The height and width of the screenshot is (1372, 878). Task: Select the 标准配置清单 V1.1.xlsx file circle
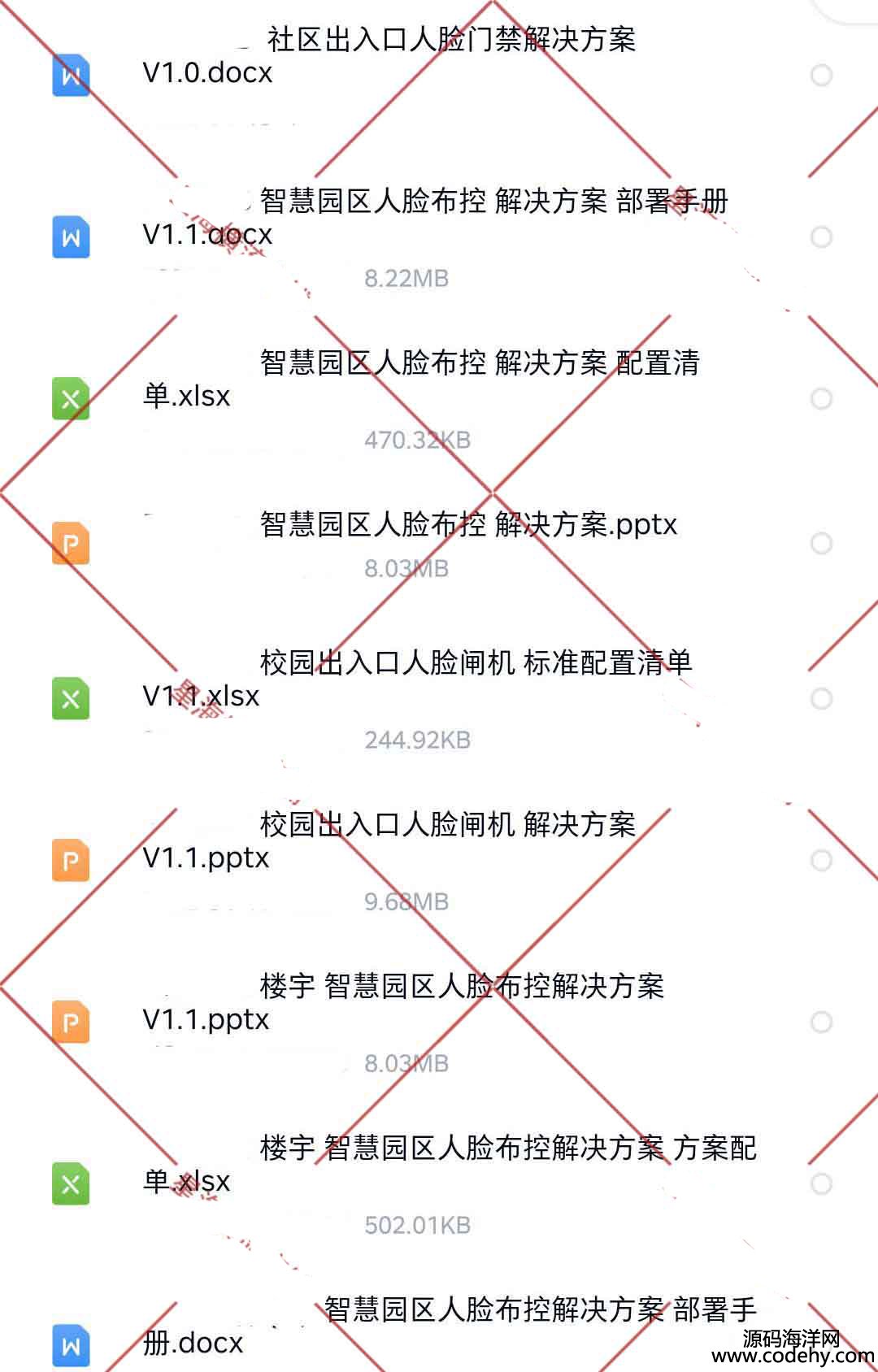point(821,699)
